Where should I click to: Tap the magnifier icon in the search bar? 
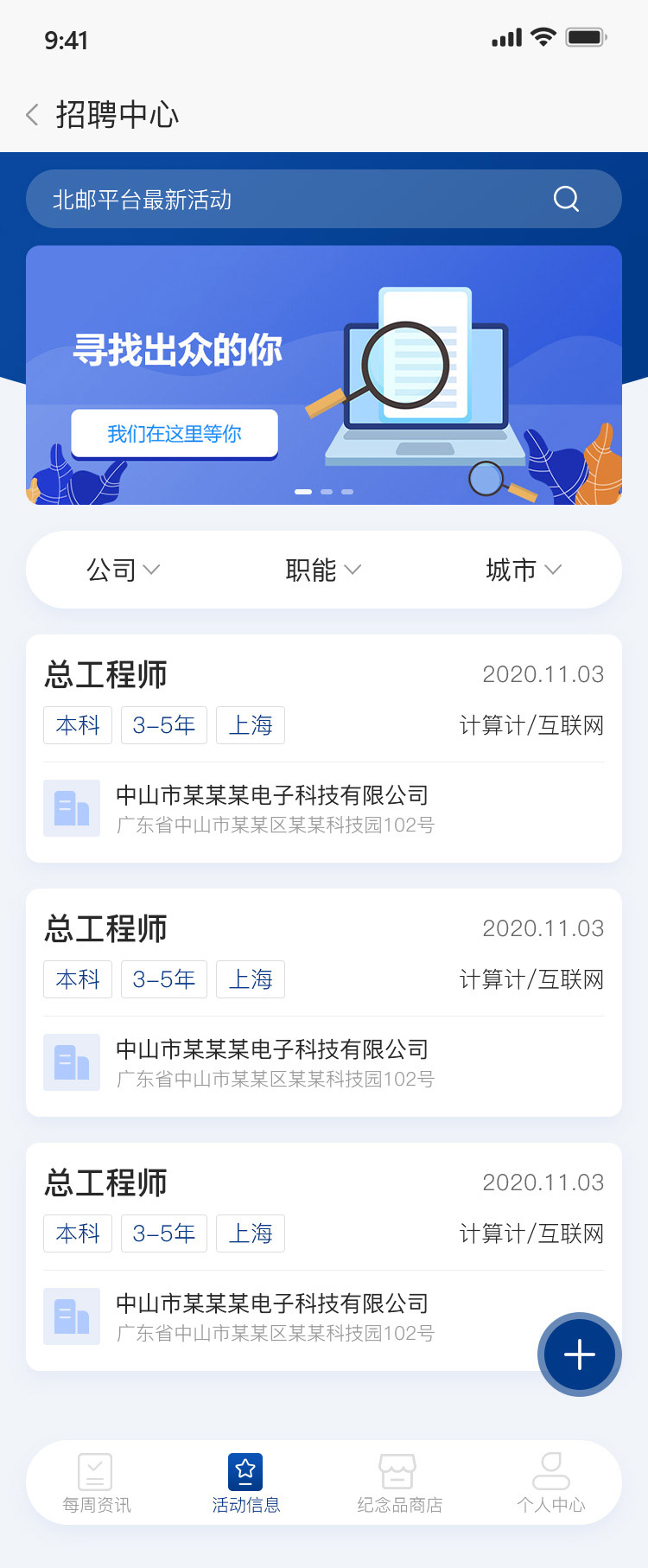tap(566, 200)
